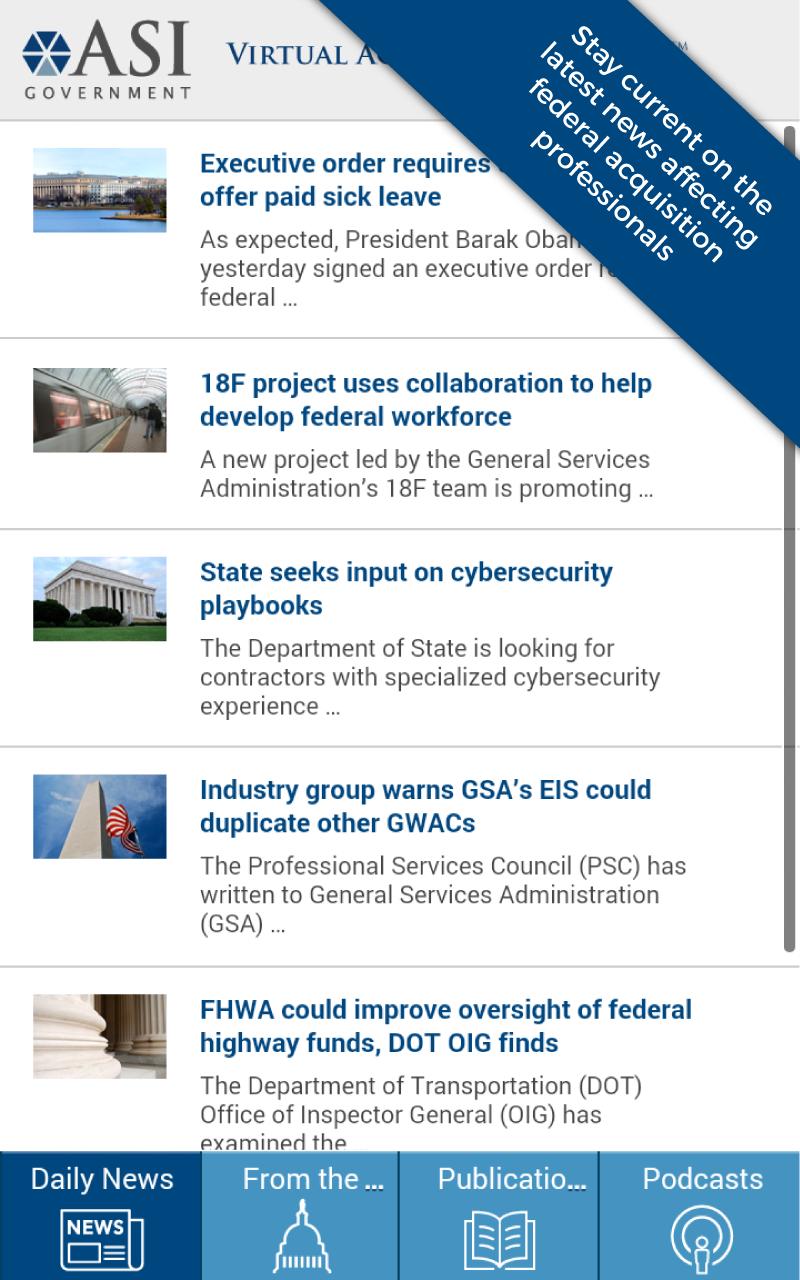Select the Daily News tab
Viewport: 800px width, 1280px height.
101,1215
